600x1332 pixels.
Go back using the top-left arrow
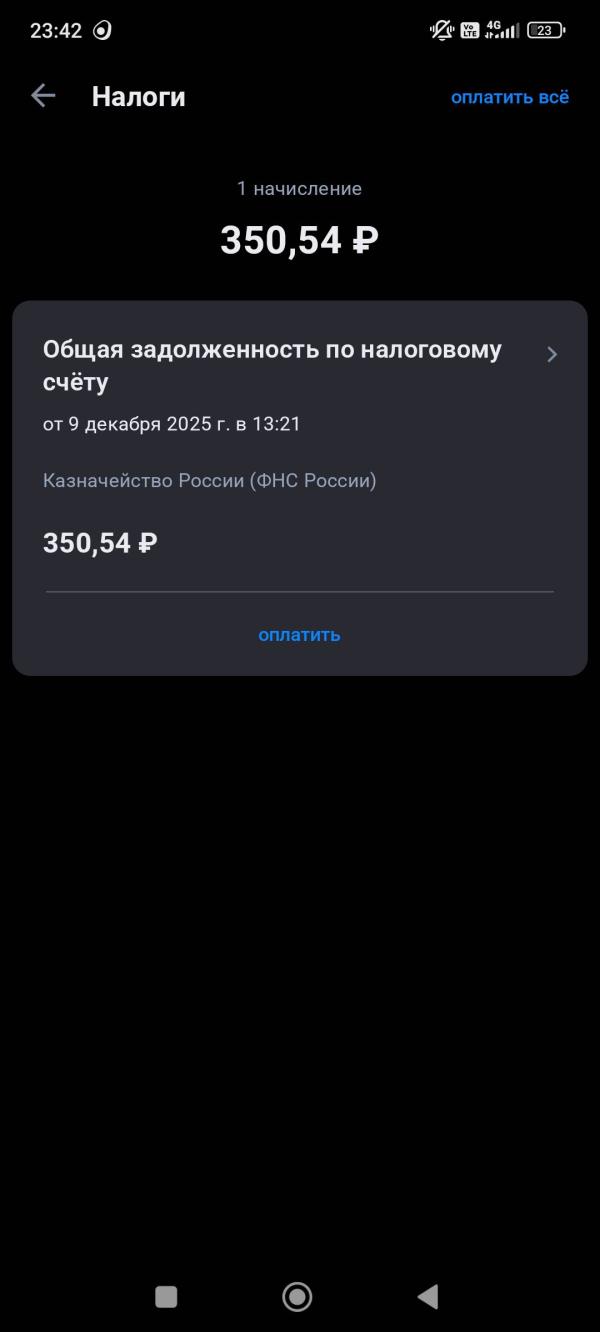click(43, 96)
